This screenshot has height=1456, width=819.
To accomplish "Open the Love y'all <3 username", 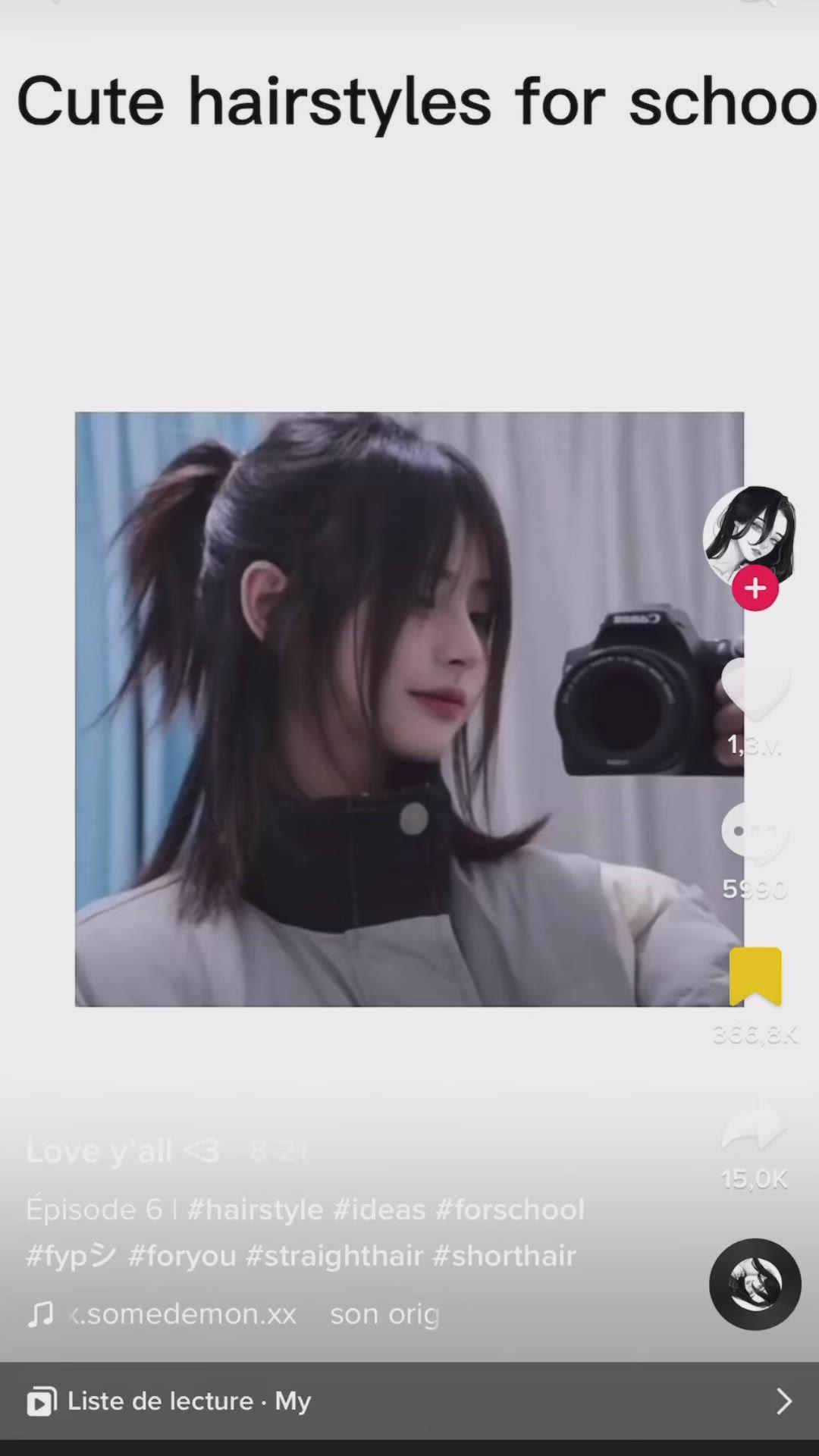I will [x=123, y=1151].
